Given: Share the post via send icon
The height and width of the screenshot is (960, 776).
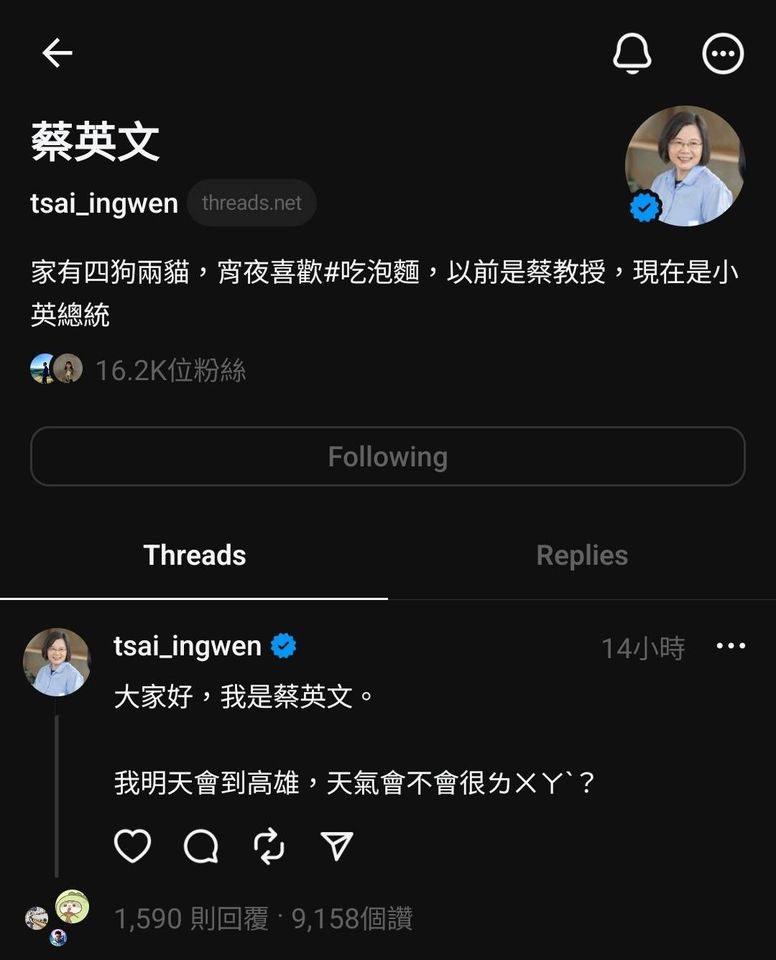Looking at the screenshot, I should [x=338, y=846].
